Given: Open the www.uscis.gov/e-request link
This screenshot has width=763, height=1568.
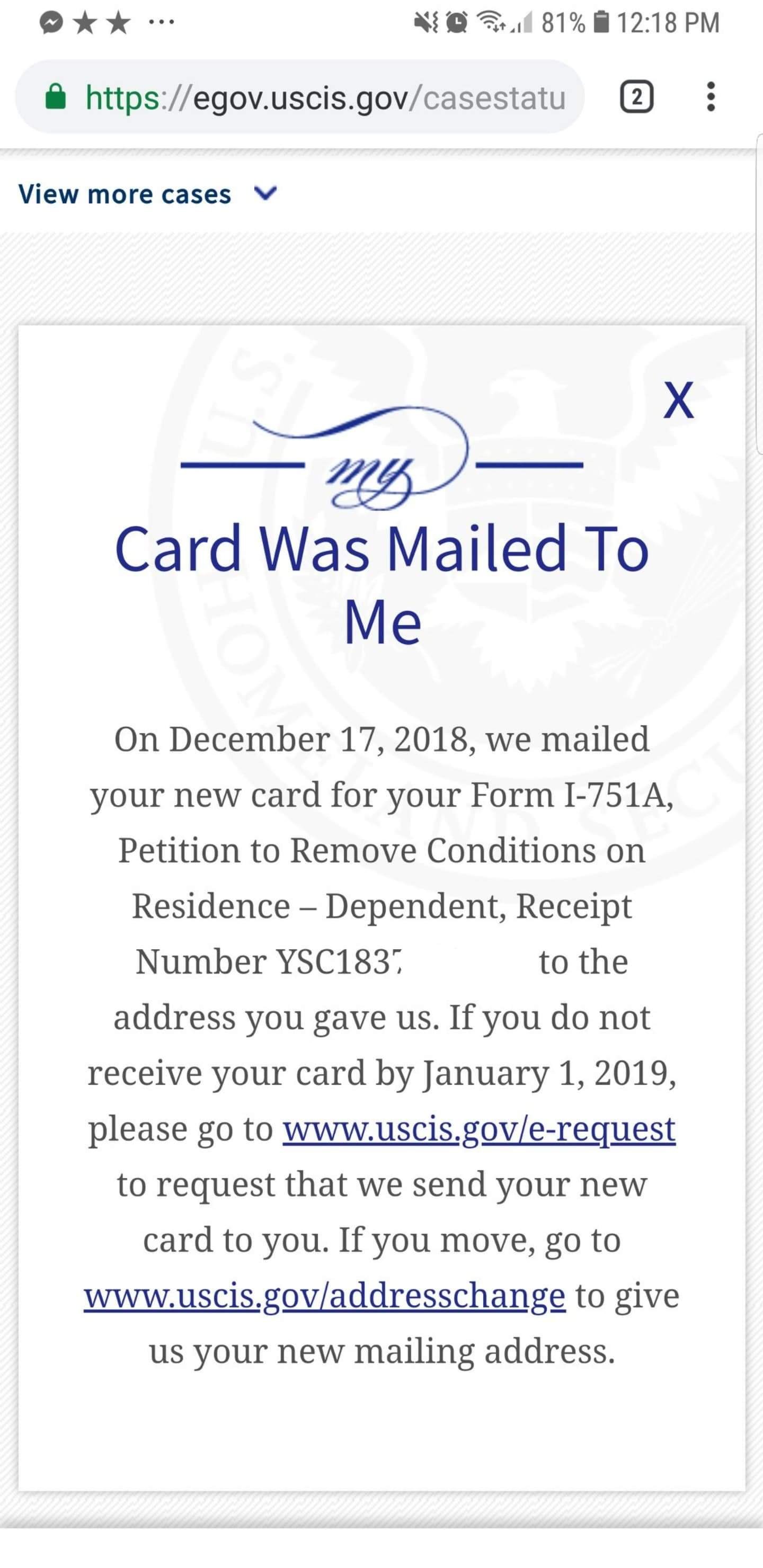Looking at the screenshot, I should pos(478,1129).
